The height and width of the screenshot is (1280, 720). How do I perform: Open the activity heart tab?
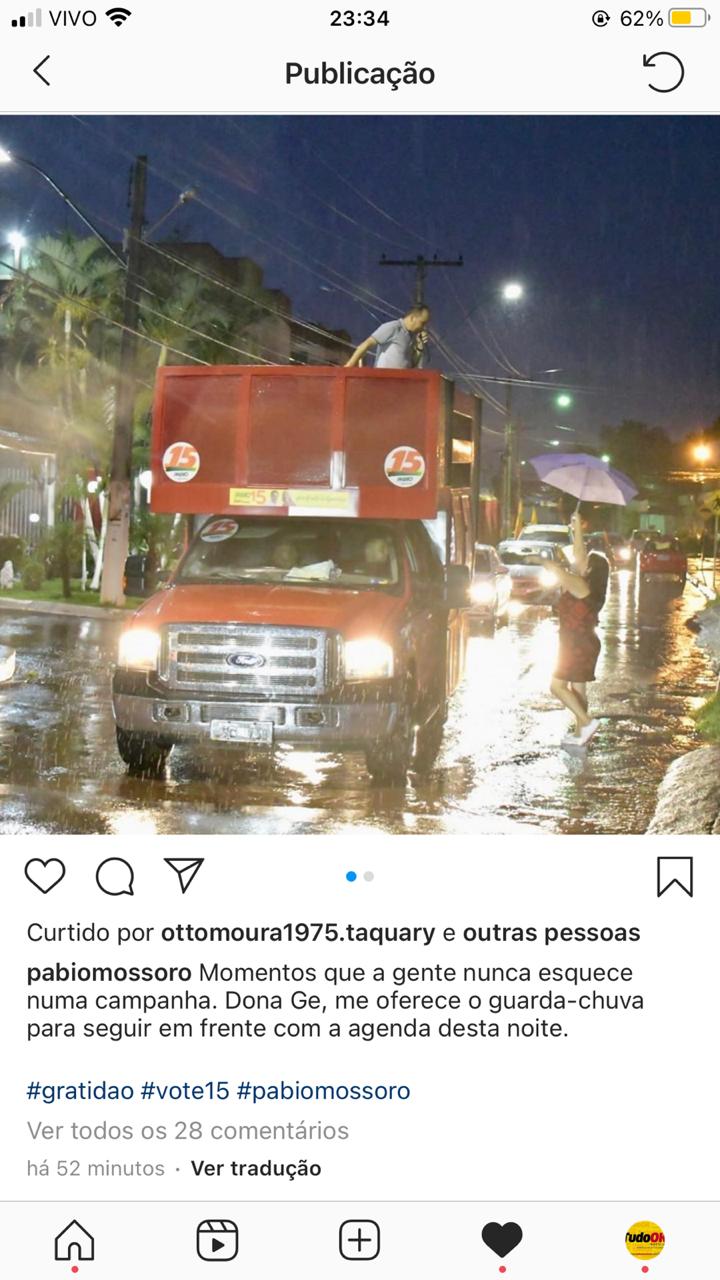502,1240
